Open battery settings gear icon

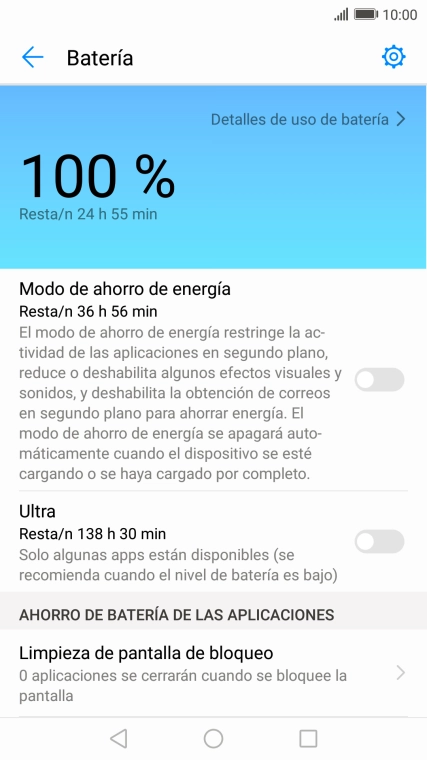(x=393, y=57)
